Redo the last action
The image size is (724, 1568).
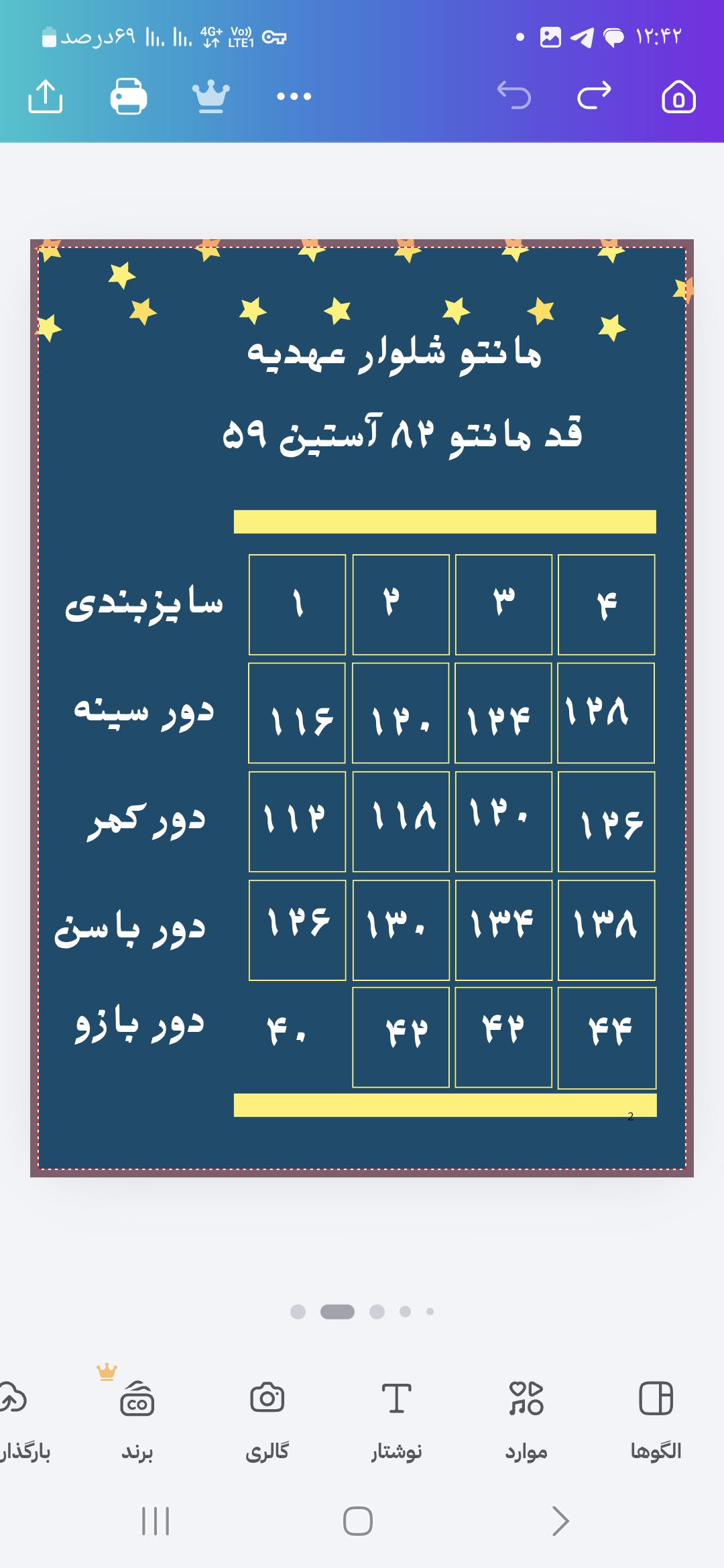click(595, 95)
